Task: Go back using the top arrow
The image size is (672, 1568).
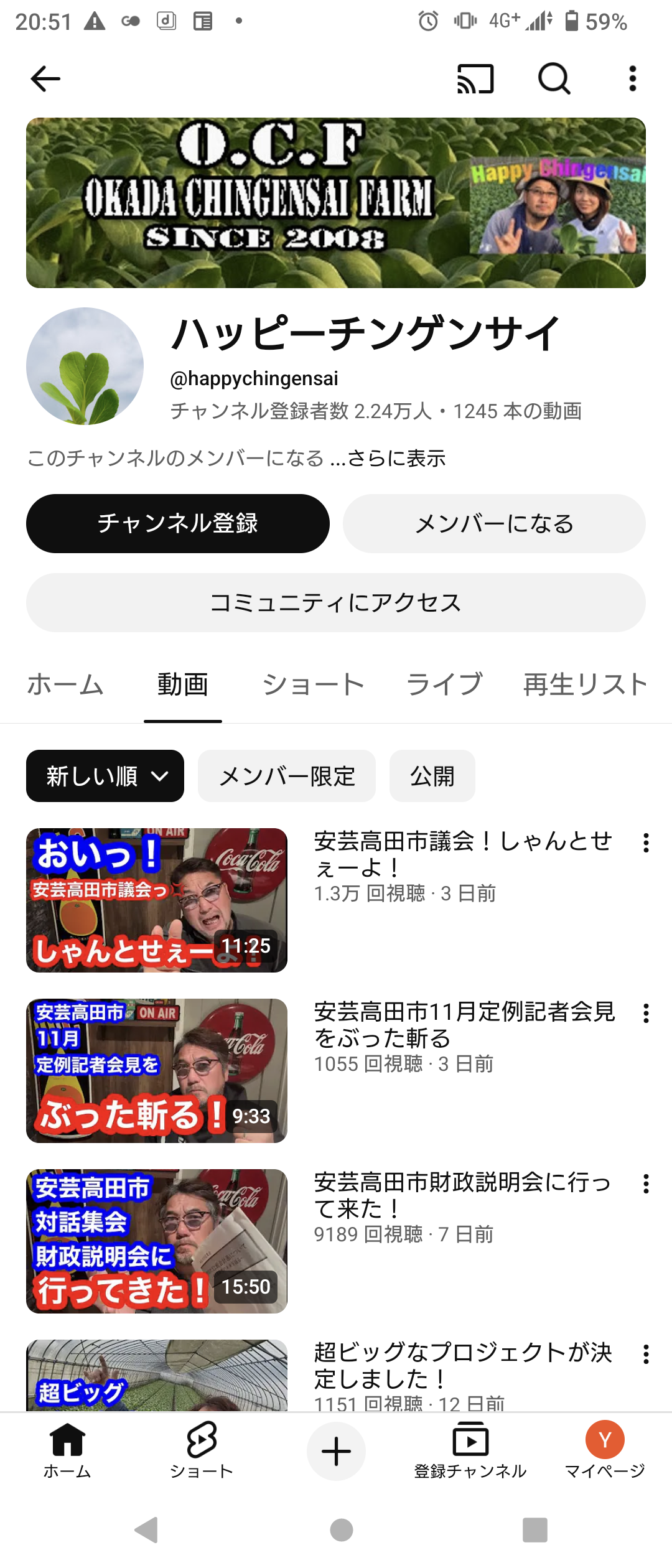Action: click(45, 78)
